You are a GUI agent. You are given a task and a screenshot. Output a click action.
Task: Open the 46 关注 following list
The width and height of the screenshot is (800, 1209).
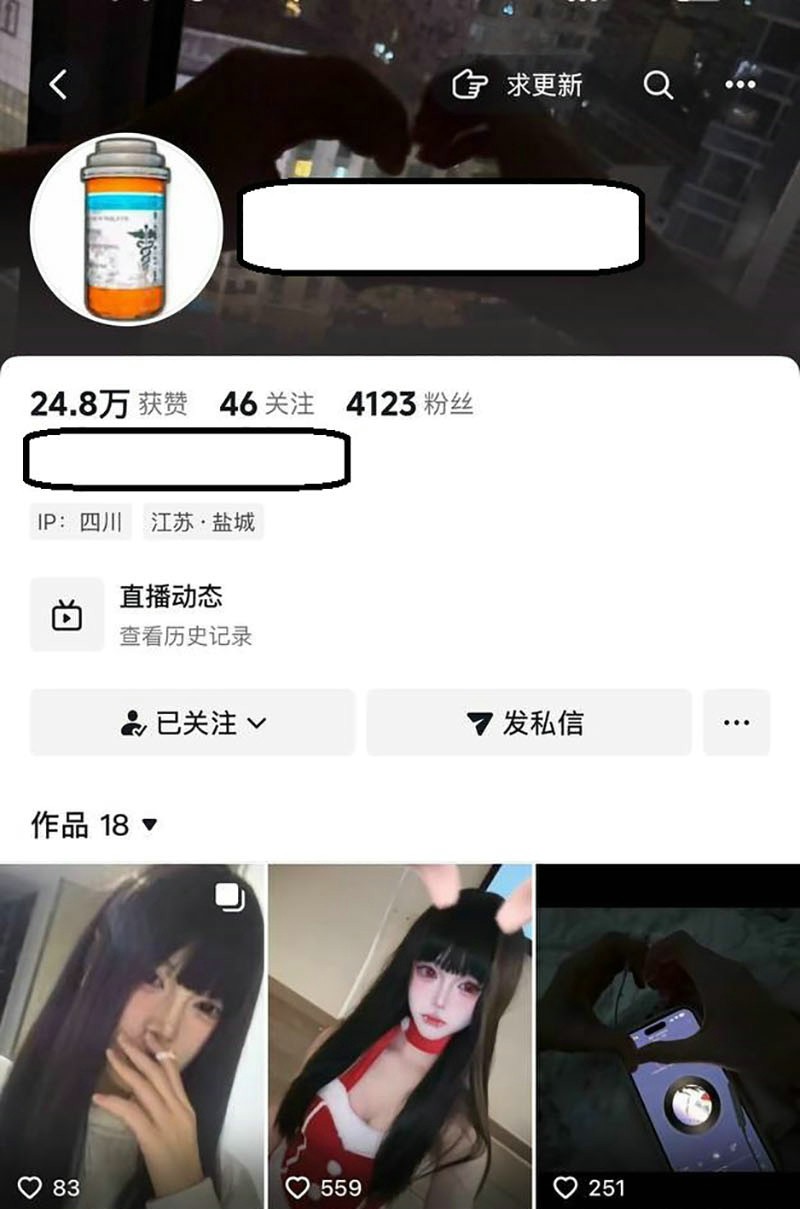pos(266,404)
